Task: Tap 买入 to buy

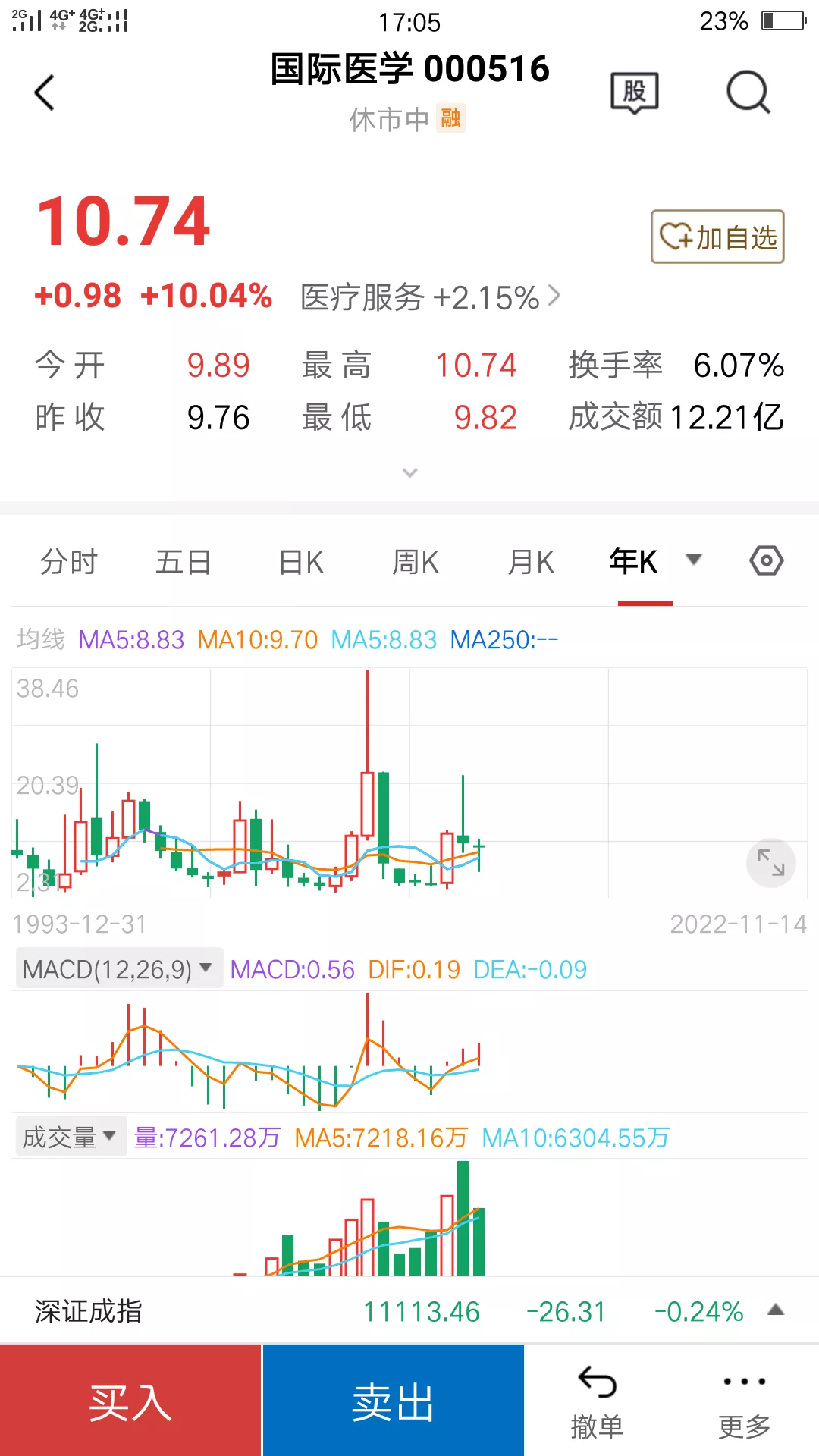Action: [x=130, y=1401]
